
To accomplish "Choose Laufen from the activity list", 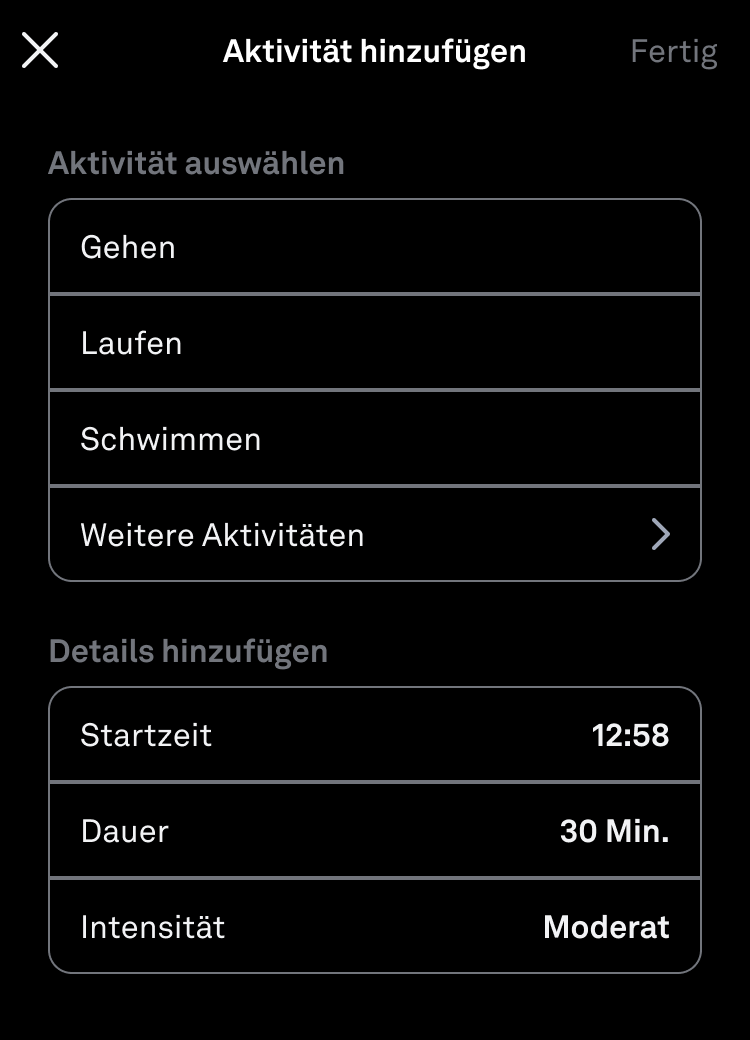I will 374,343.
